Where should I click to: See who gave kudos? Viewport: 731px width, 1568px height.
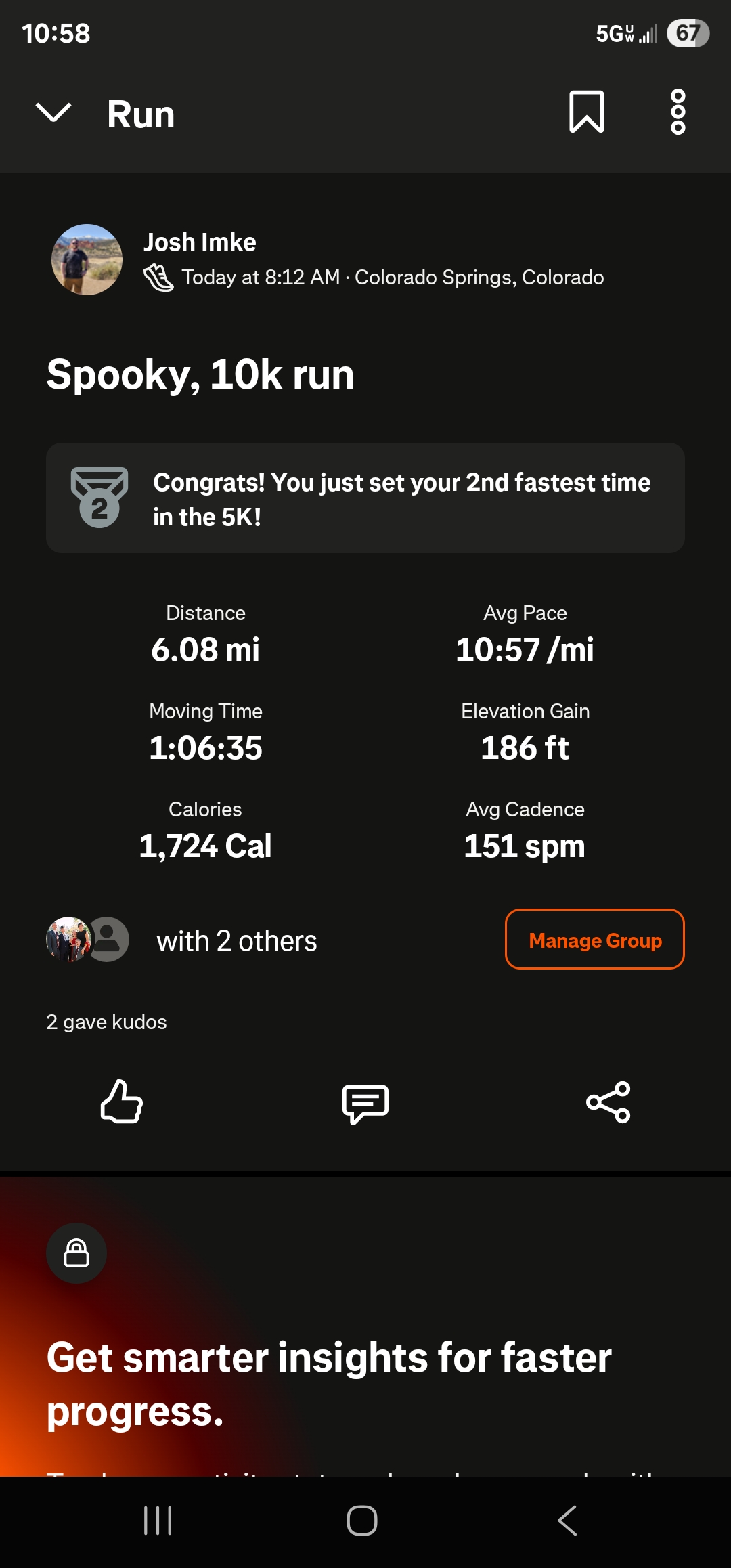click(106, 1022)
